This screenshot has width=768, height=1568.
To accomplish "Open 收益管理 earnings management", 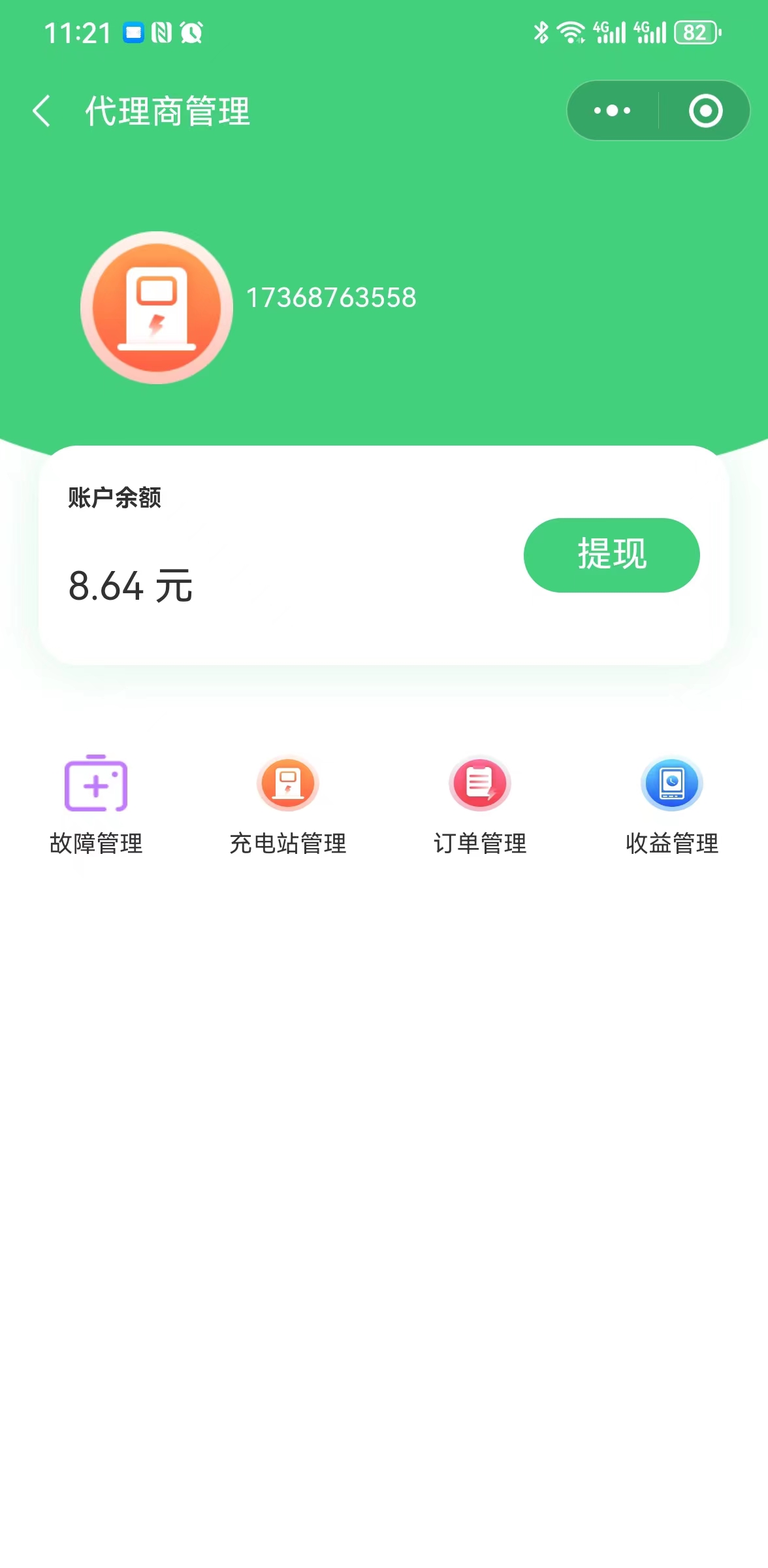I will click(x=672, y=805).
